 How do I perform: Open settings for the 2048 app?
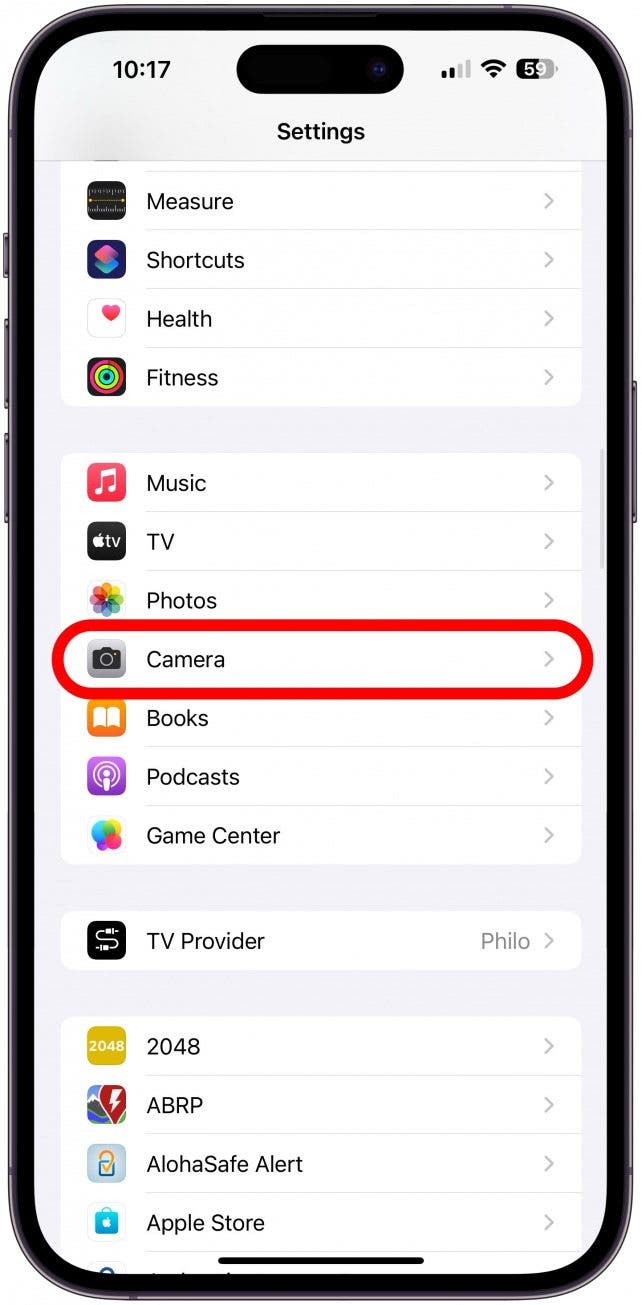320,1046
